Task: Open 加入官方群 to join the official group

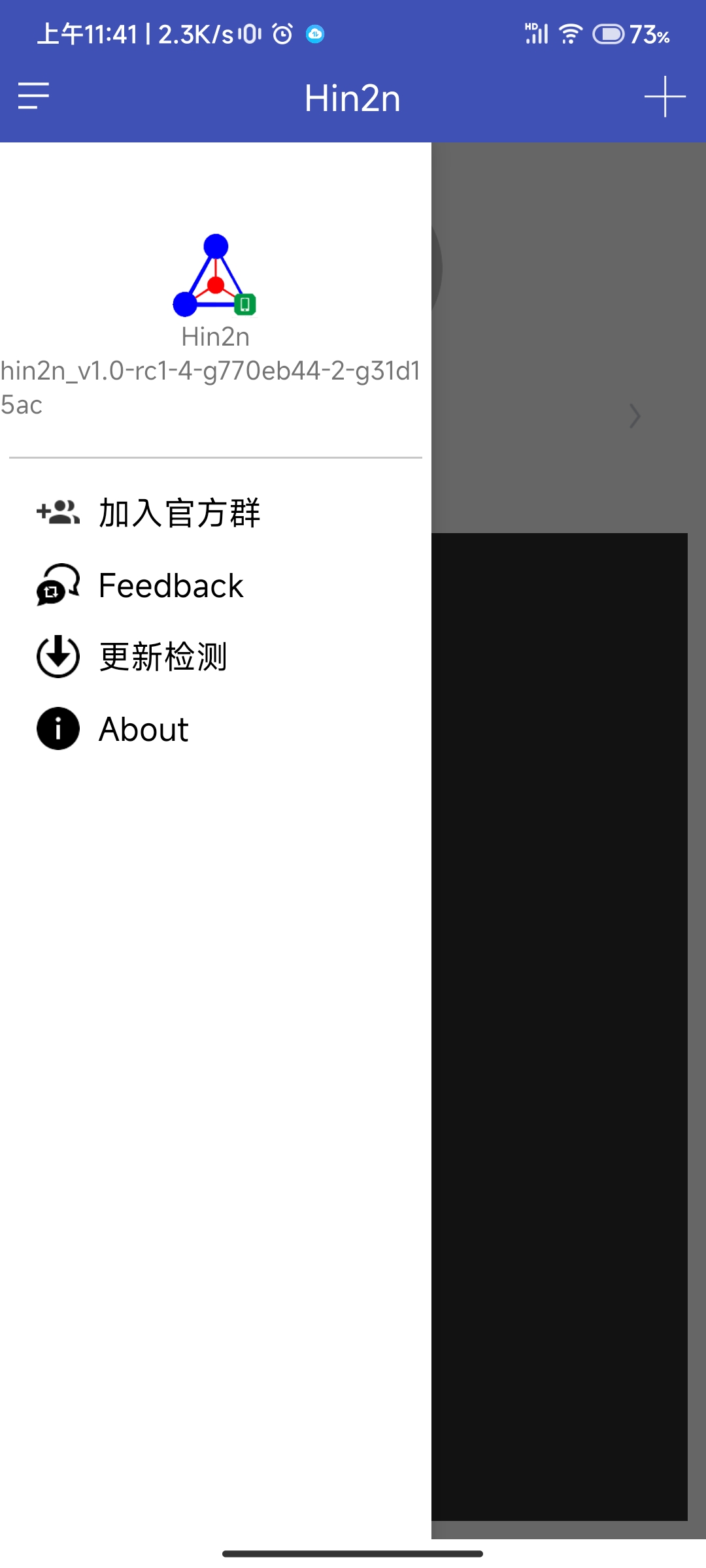Action: point(179,513)
